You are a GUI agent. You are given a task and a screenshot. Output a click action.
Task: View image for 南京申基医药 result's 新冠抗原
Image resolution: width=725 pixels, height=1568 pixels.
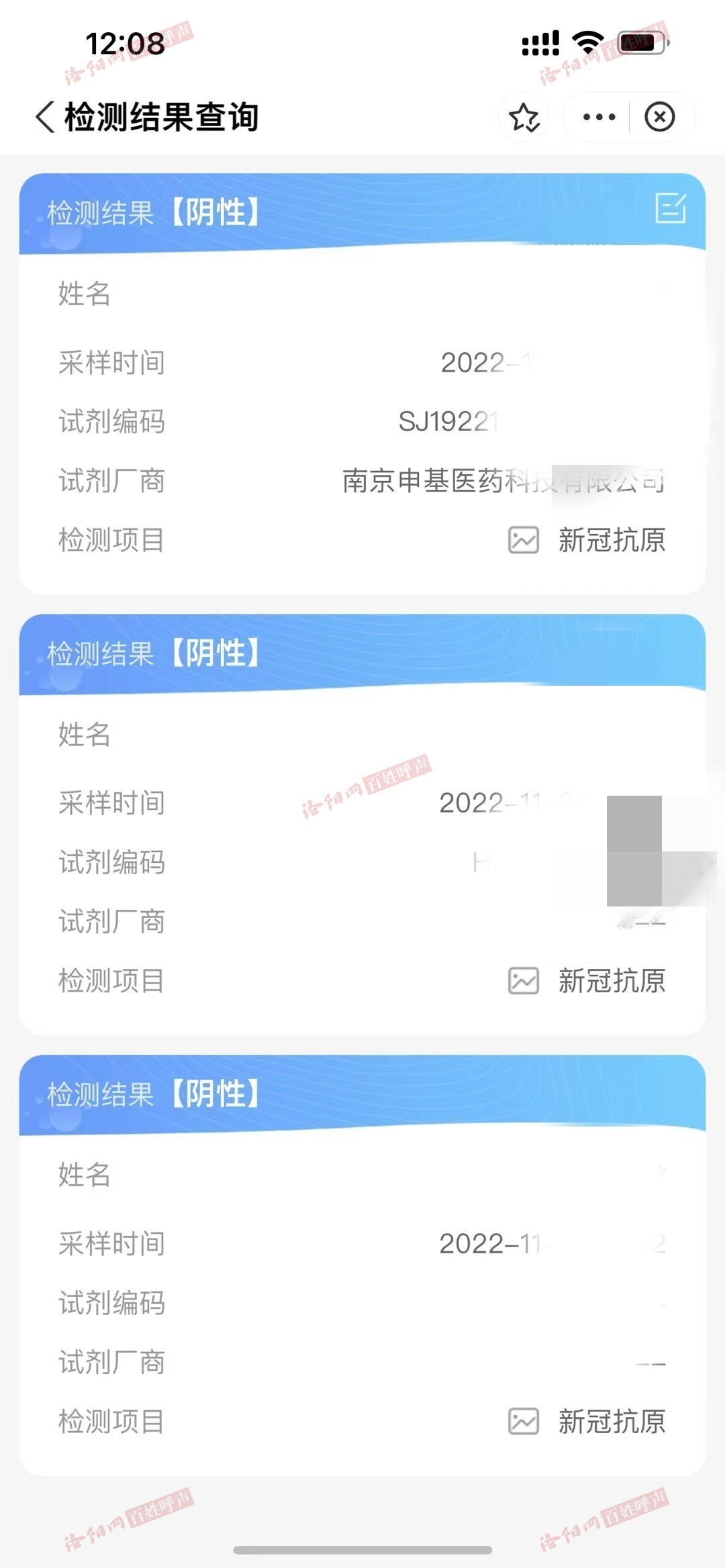click(524, 539)
